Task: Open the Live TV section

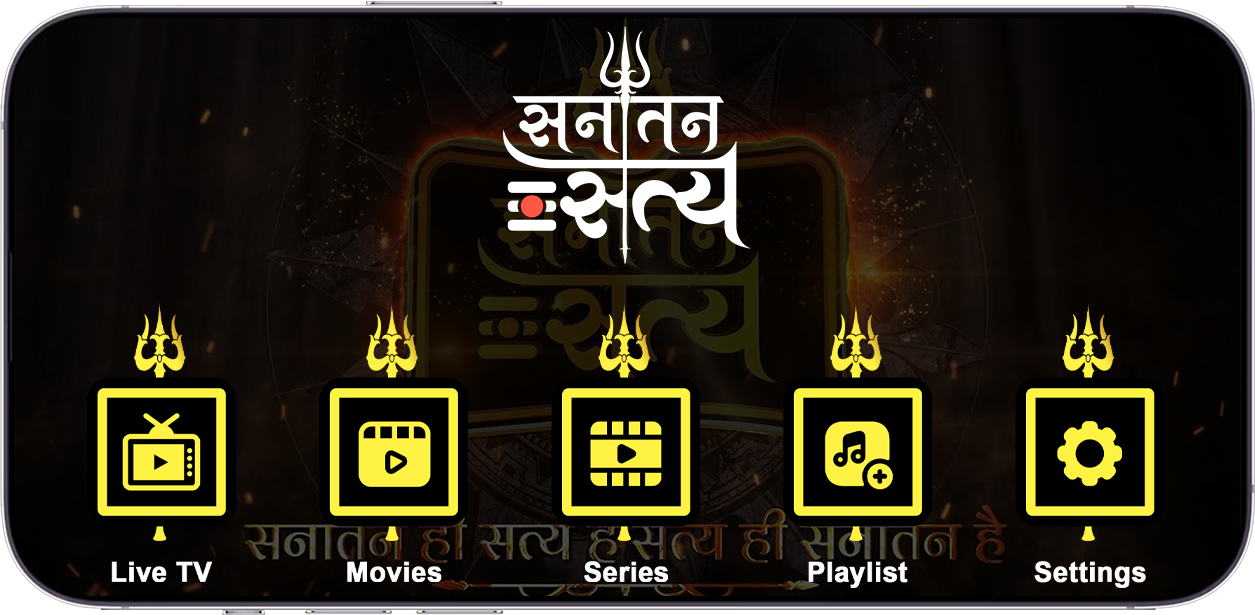Action: [x=161, y=453]
